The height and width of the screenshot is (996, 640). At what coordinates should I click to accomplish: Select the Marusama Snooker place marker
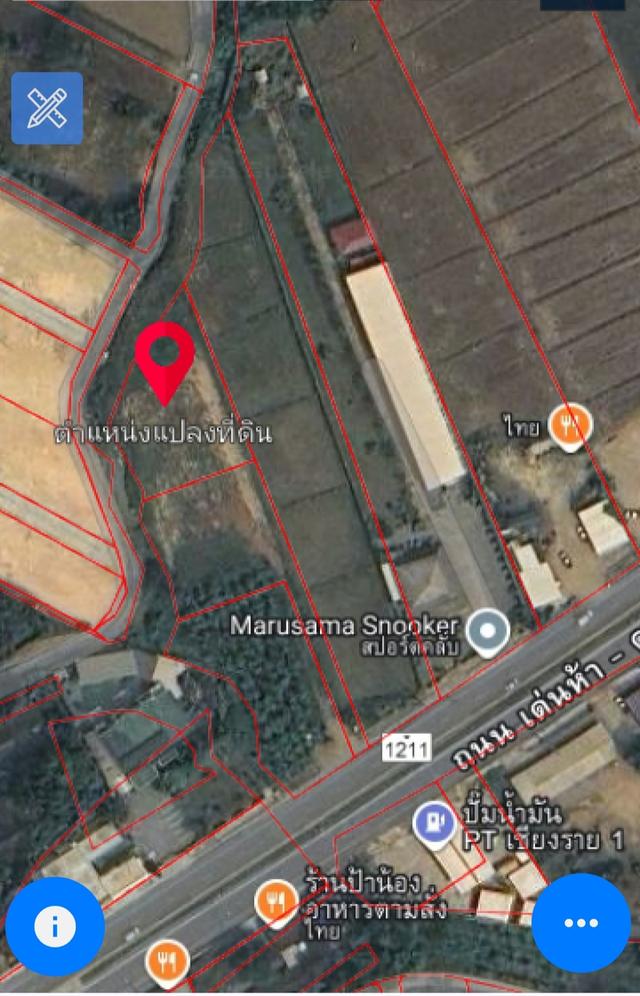point(488,631)
